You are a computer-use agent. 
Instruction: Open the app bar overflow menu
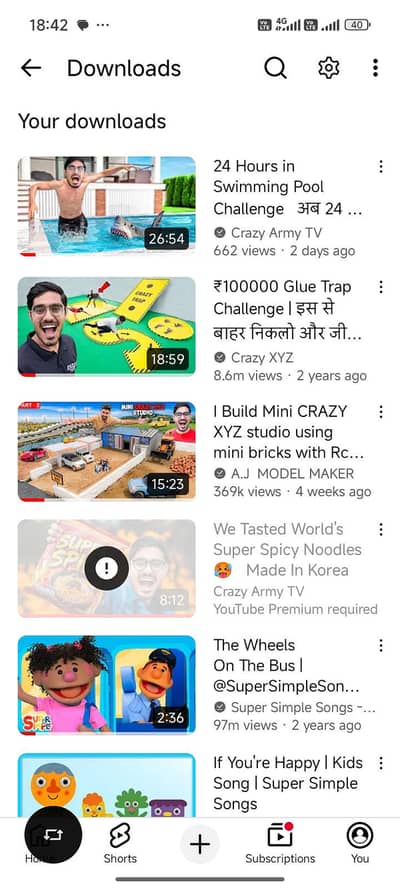pyautogui.click(x=375, y=69)
